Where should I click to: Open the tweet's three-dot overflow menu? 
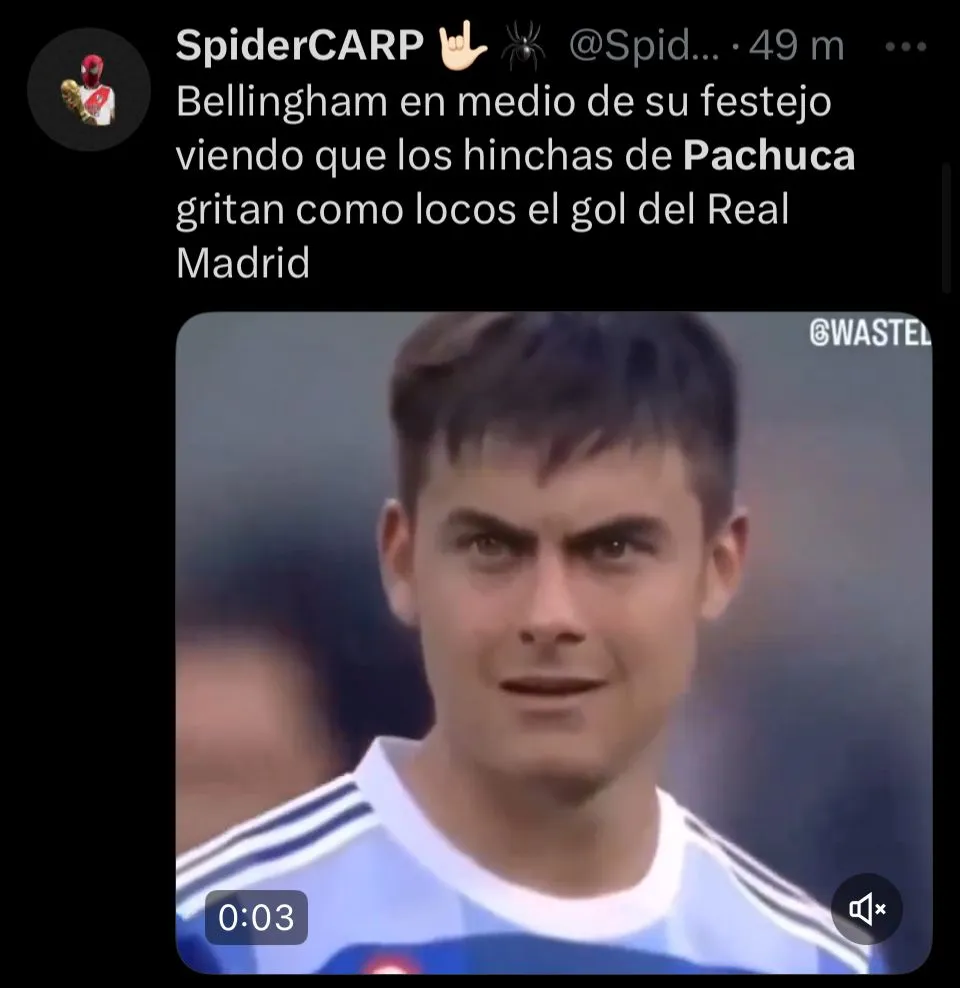[x=905, y=46]
